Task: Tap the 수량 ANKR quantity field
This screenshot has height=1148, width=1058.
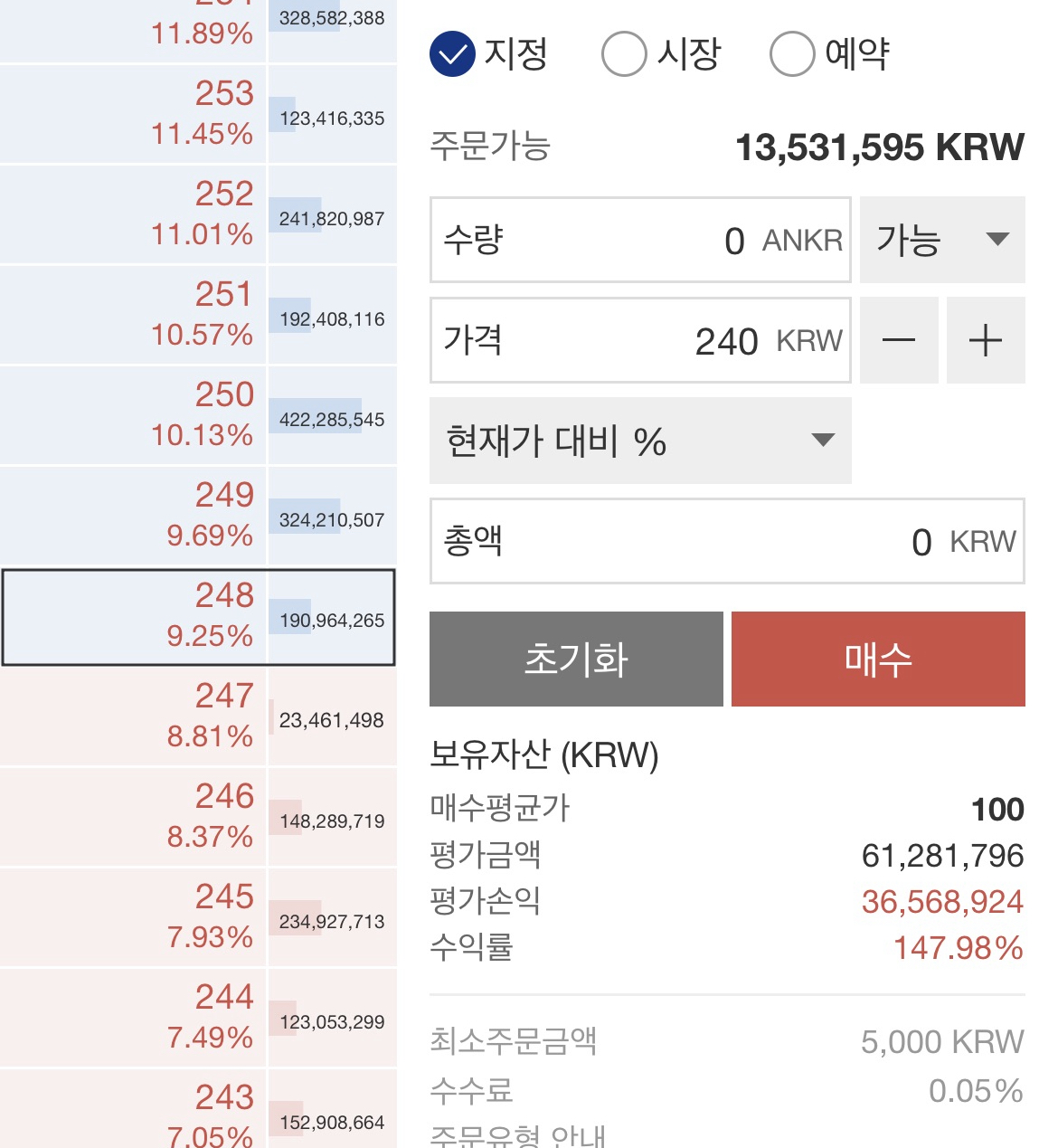Action: tap(640, 240)
